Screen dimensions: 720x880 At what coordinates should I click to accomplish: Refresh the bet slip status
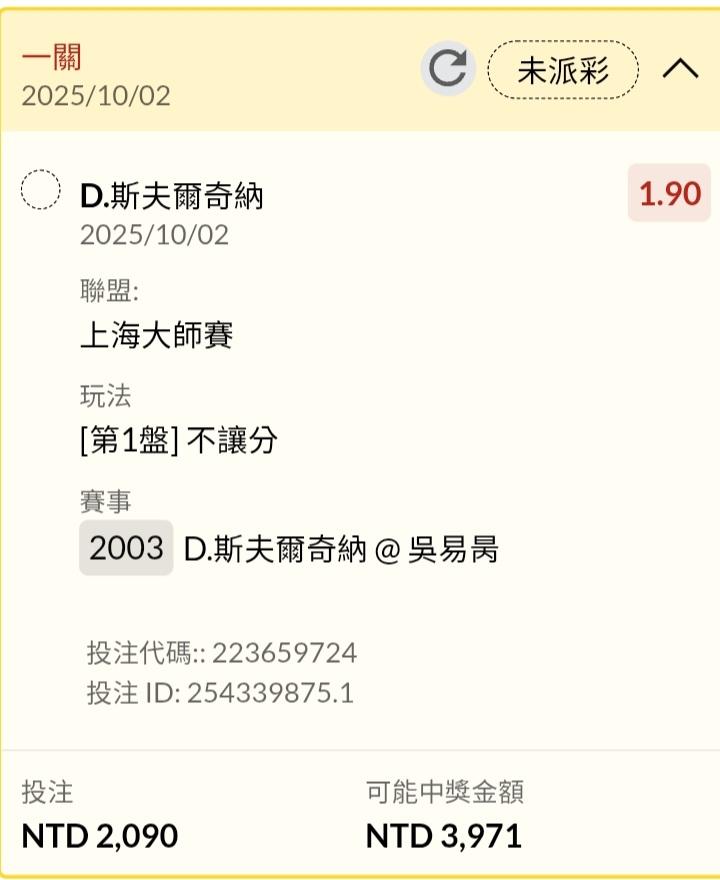[447, 69]
